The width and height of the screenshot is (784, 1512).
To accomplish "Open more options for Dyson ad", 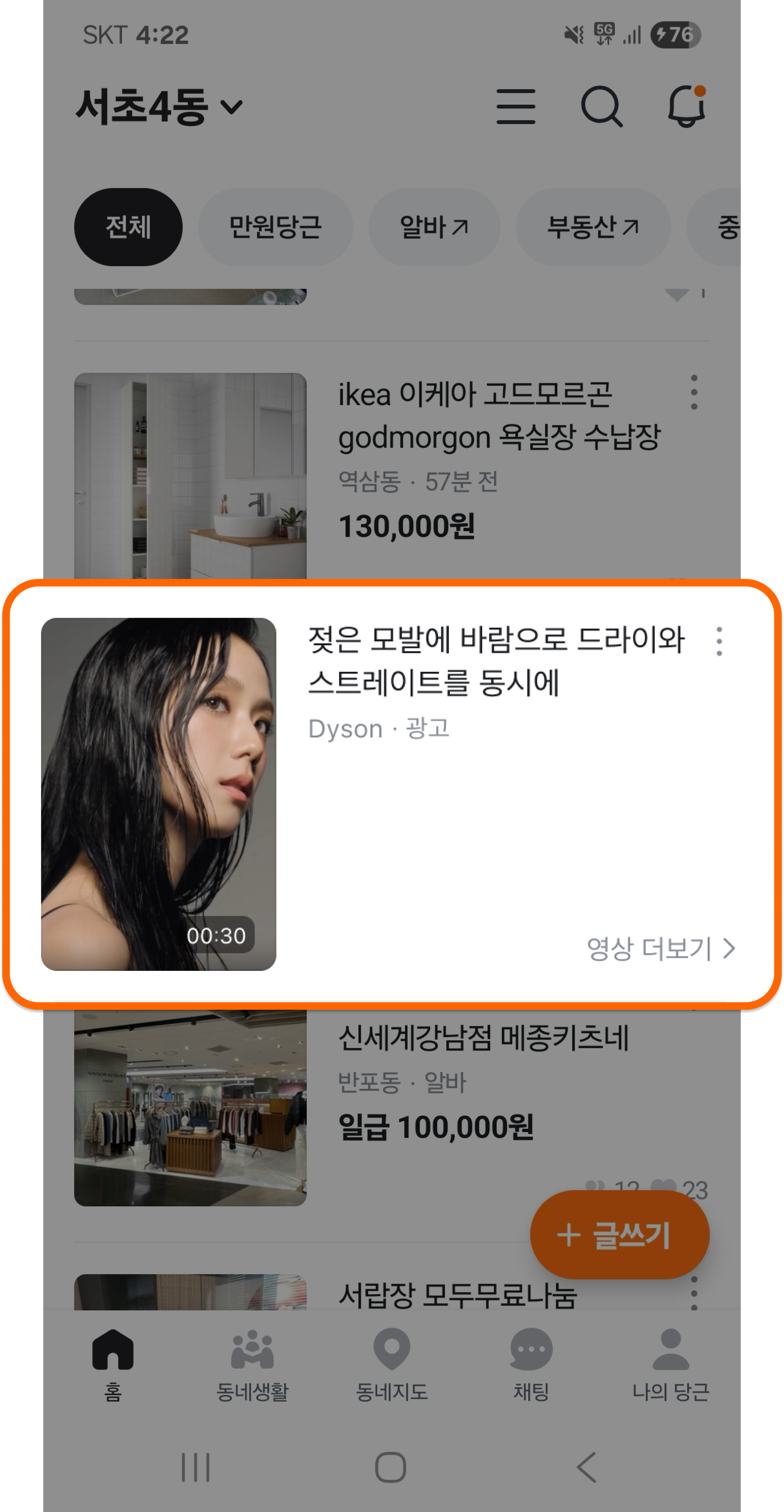I will (x=719, y=641).
